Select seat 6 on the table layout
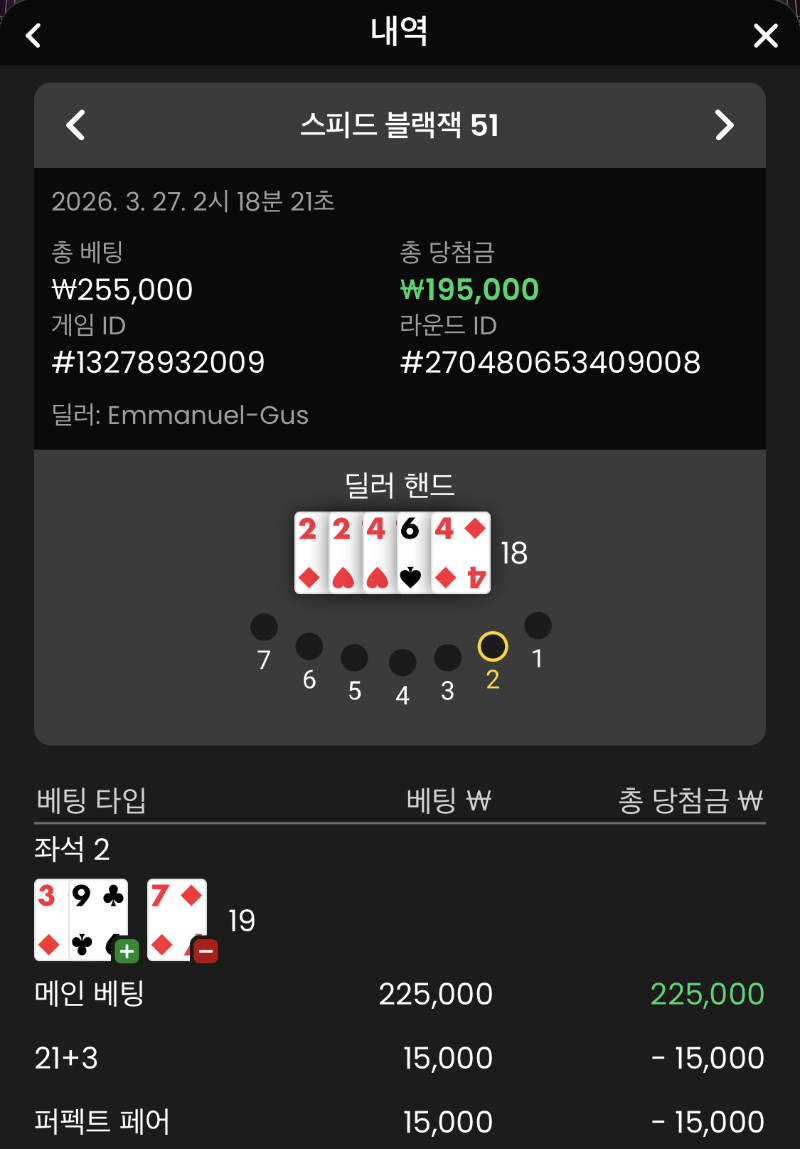 309,647
